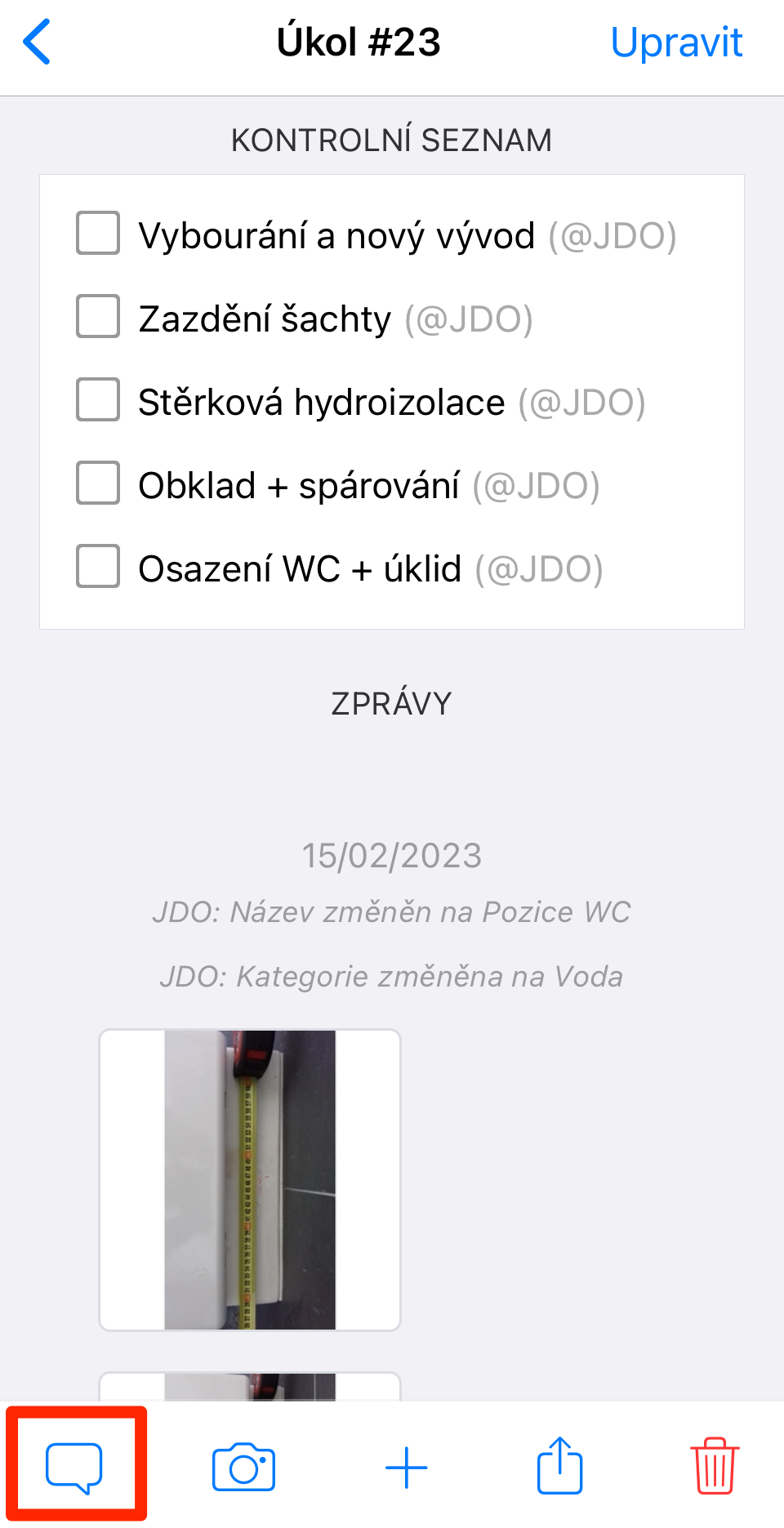Write a message via speech bubble icon
This screenshot has height=1528, width=784.
pyautogui.click(x=74, y=1468)
